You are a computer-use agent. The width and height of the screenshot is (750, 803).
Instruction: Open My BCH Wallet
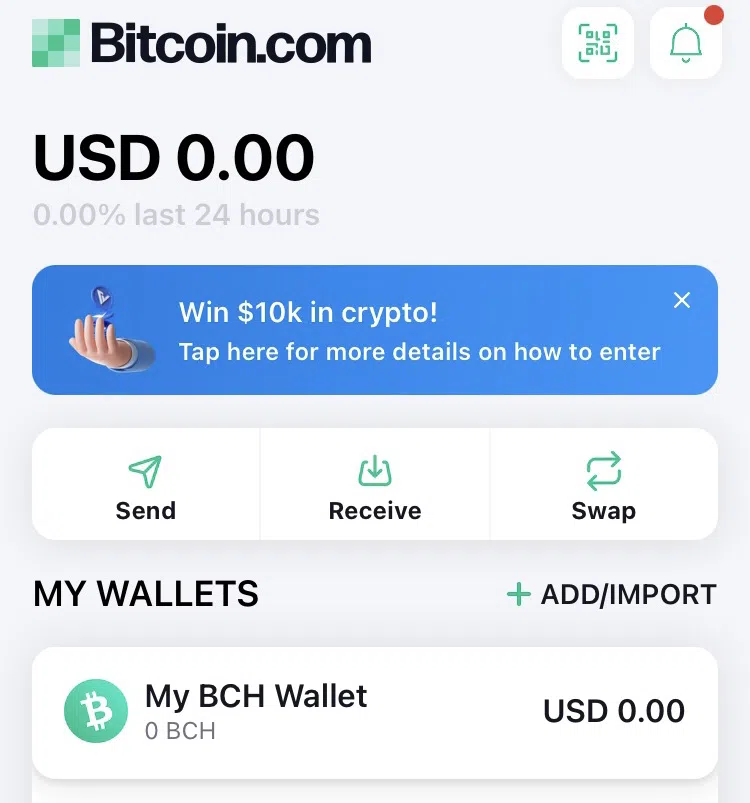tap(375, 711)
